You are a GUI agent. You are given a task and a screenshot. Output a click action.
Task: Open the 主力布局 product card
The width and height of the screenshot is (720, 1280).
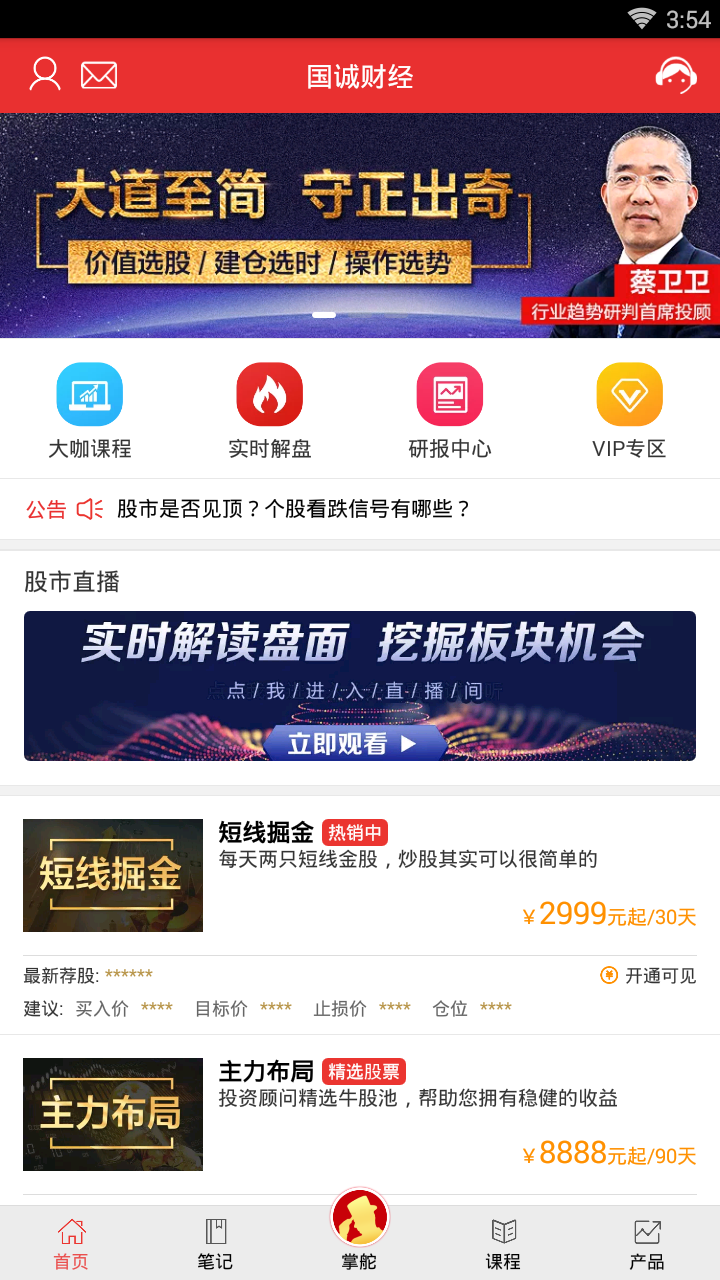360,1114
